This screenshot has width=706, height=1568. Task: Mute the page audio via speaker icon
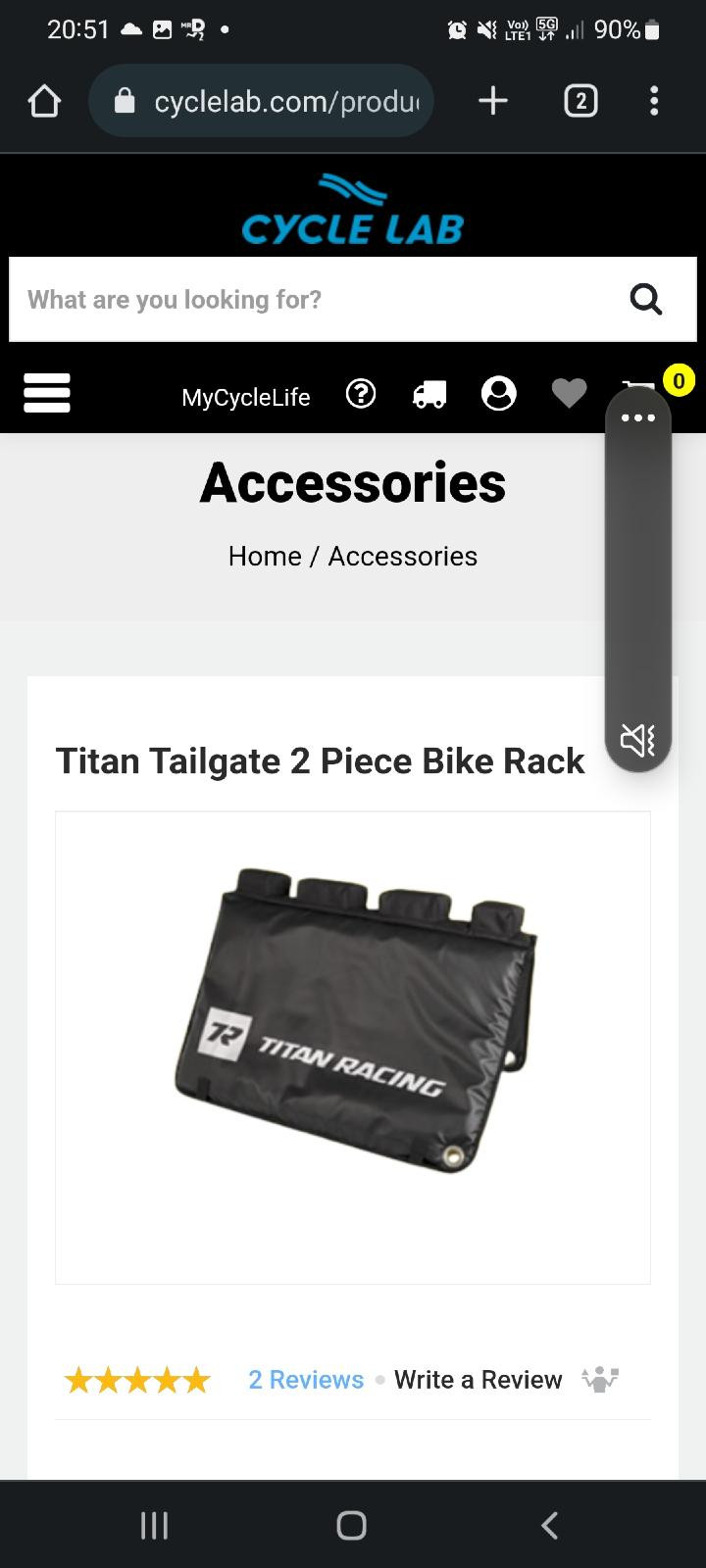[x=637, y=740]
